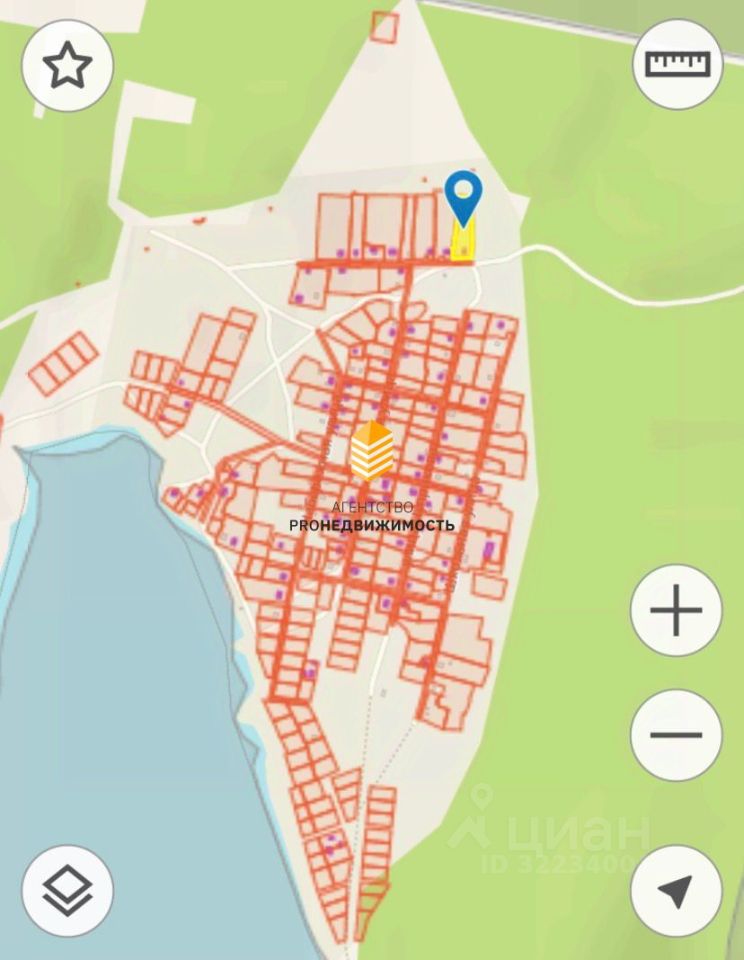Open the favorites star button
This screenshot has width=744, height=960.
pyautogui.click(x=67, y=66)
